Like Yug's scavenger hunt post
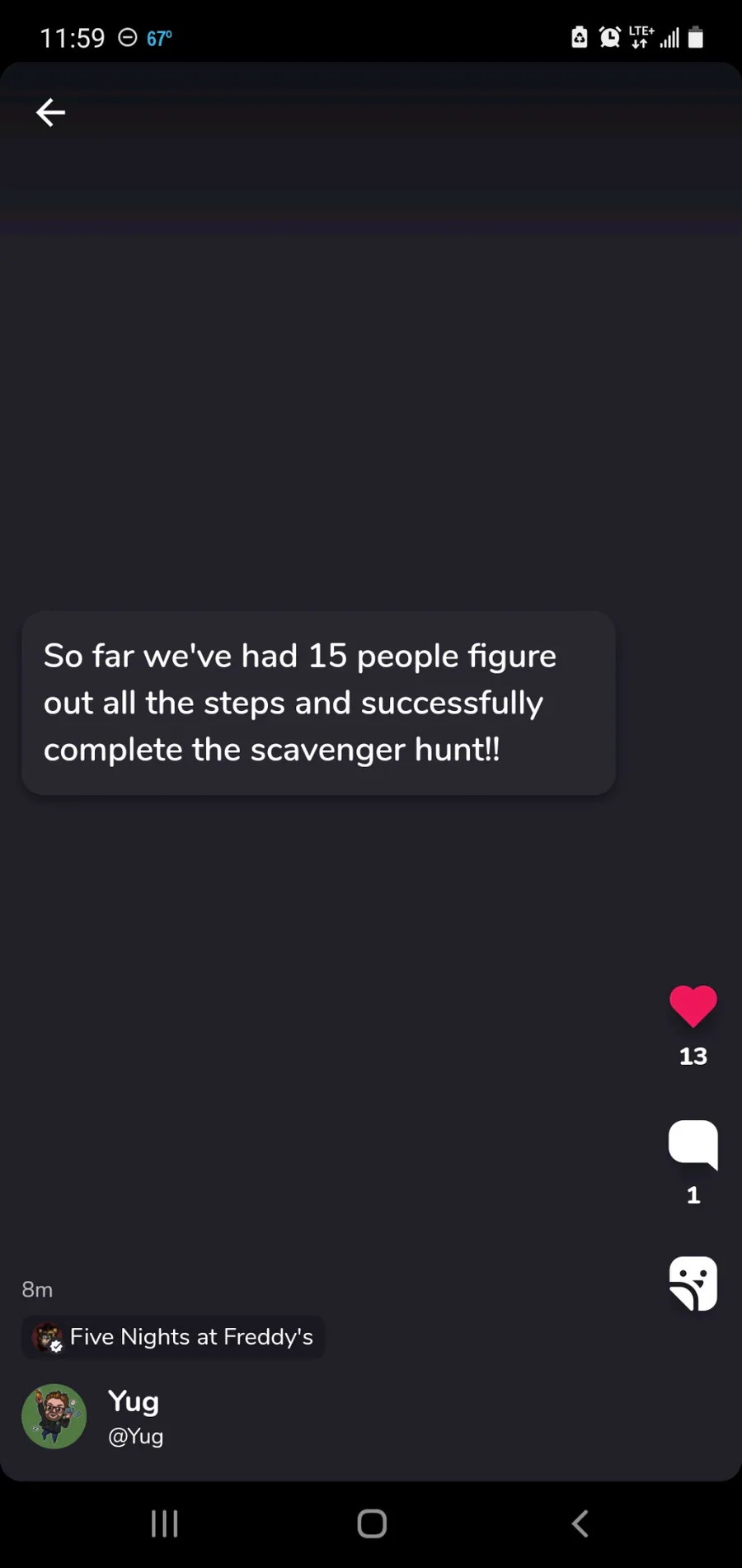This screenshot has height=1568, width=742. 693,1006
